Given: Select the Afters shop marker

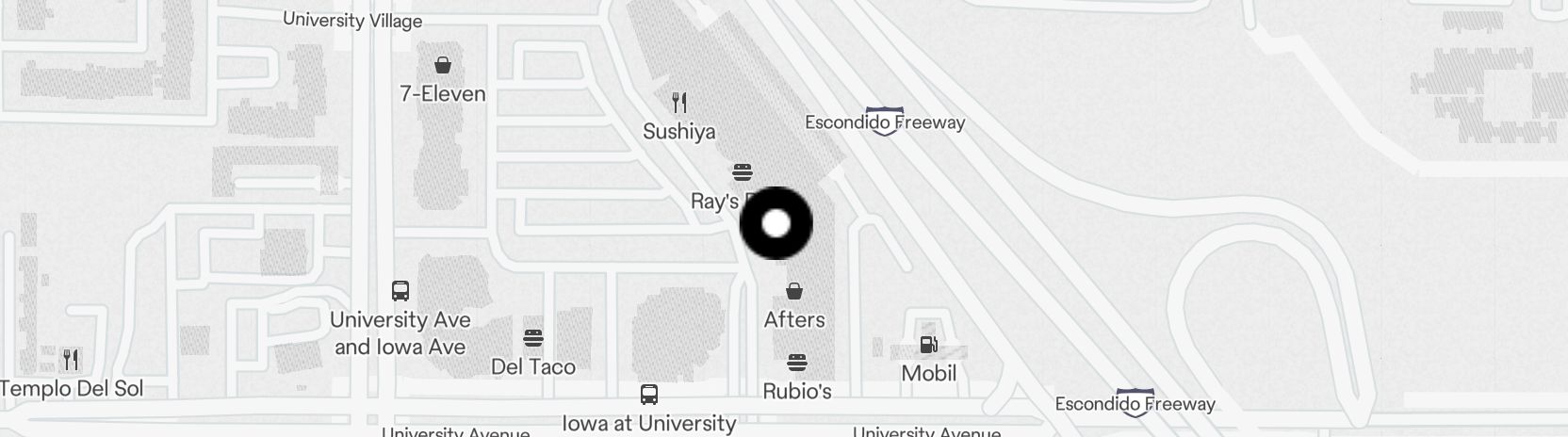Looking at the screenshot, I should [794, 291].
